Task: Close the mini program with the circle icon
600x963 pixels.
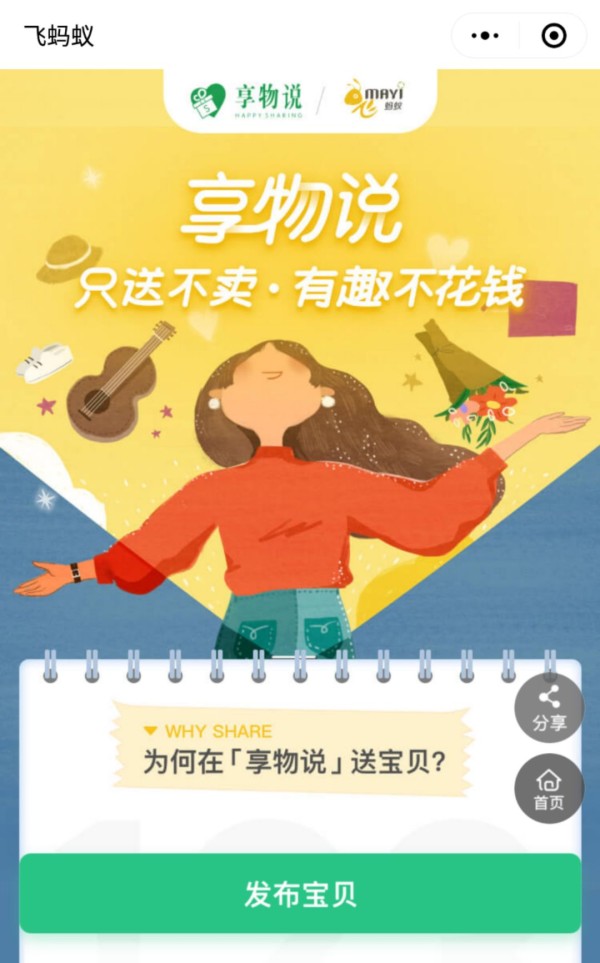Action: click(553, 36)
